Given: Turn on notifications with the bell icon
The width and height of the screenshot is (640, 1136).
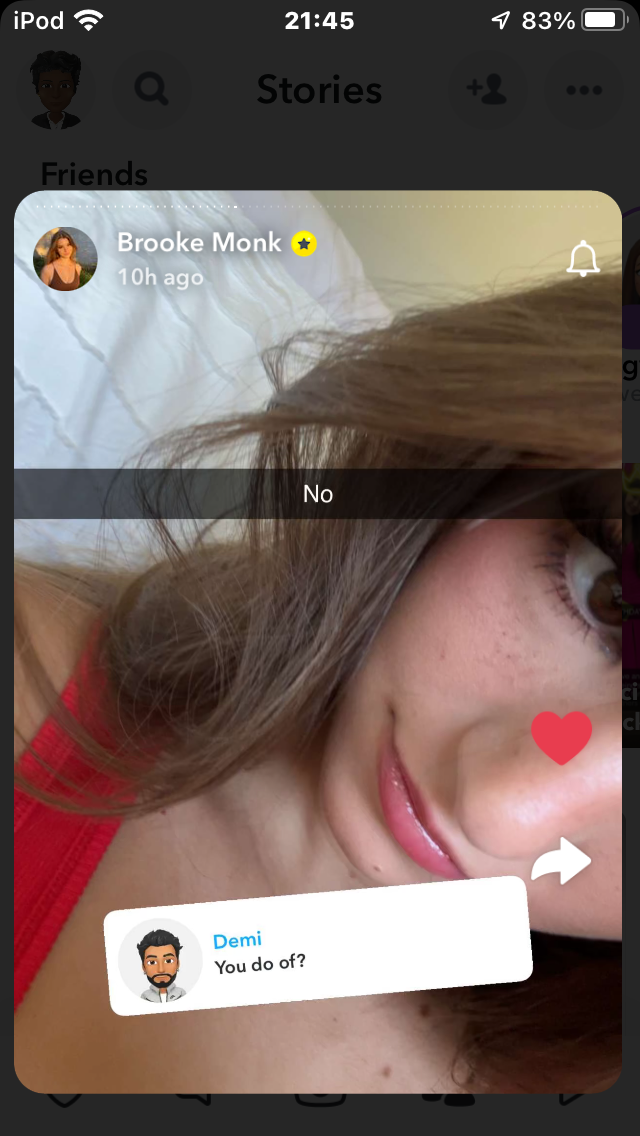Looking at the screenshot, I should pos(583,260).
